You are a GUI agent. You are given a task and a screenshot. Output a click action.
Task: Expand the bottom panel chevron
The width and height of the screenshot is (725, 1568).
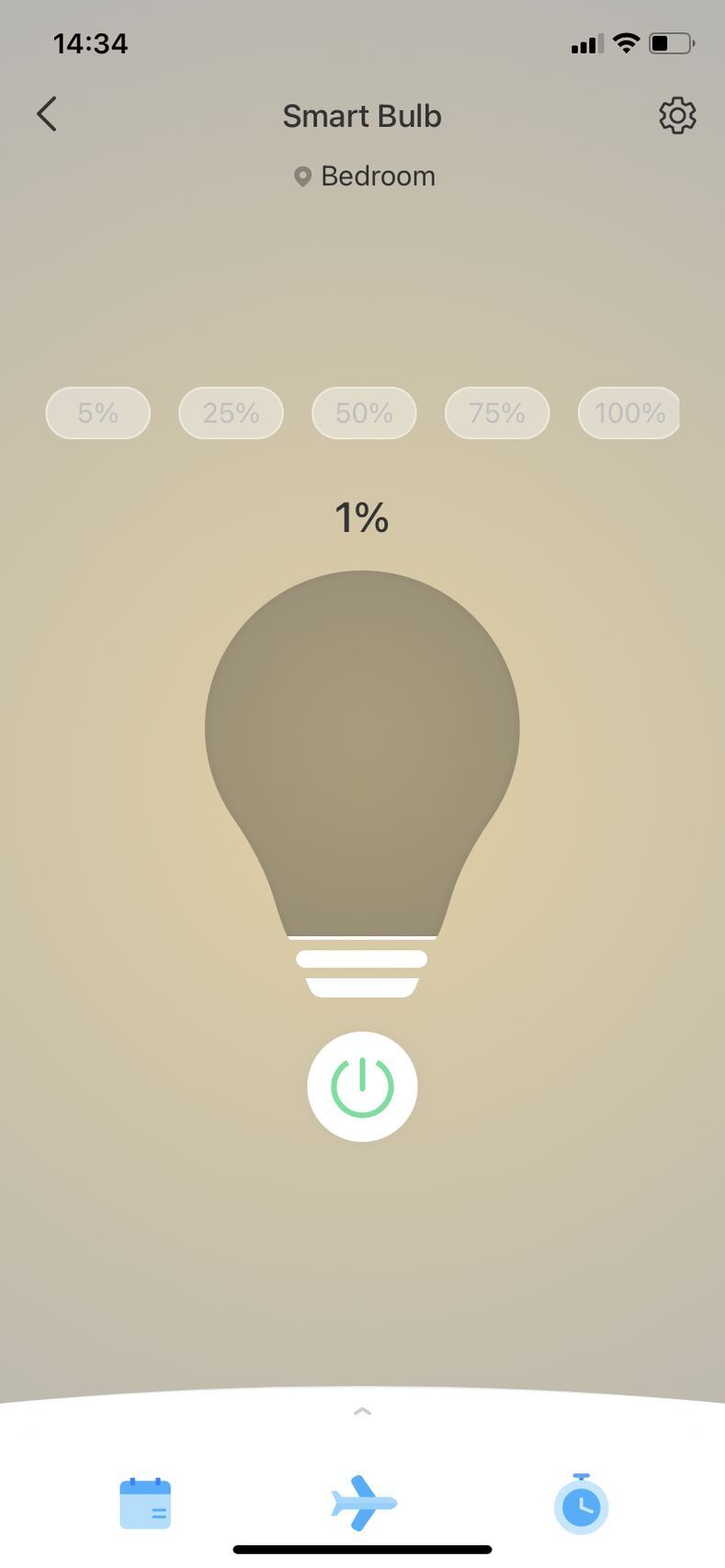(x=362, y=1411)
